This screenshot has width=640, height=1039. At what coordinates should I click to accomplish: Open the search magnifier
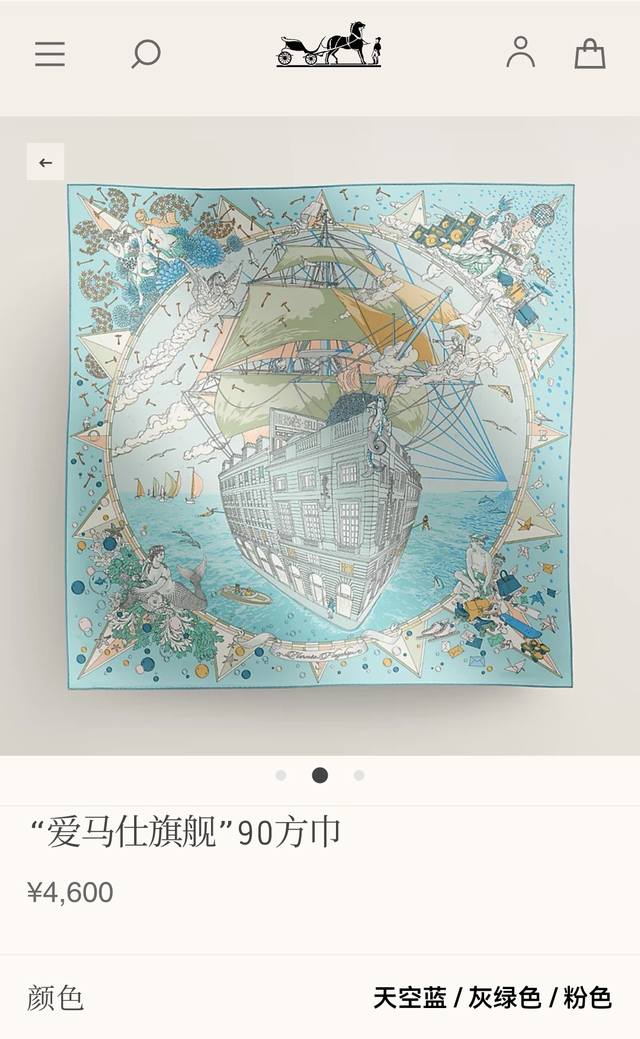(146, 54)
